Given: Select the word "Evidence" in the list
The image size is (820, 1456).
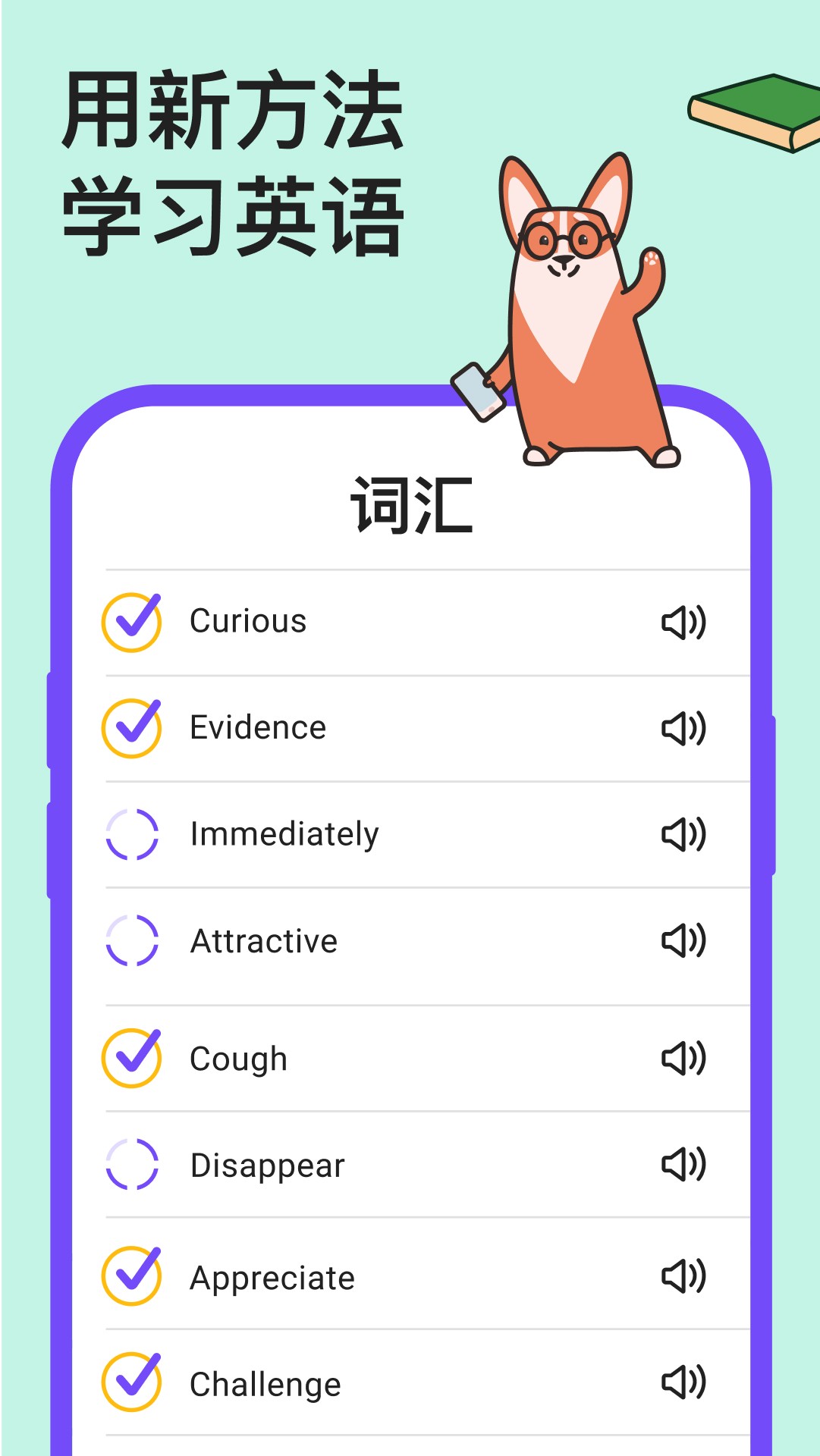Looking at the screenshot, I should pos(258,728).
